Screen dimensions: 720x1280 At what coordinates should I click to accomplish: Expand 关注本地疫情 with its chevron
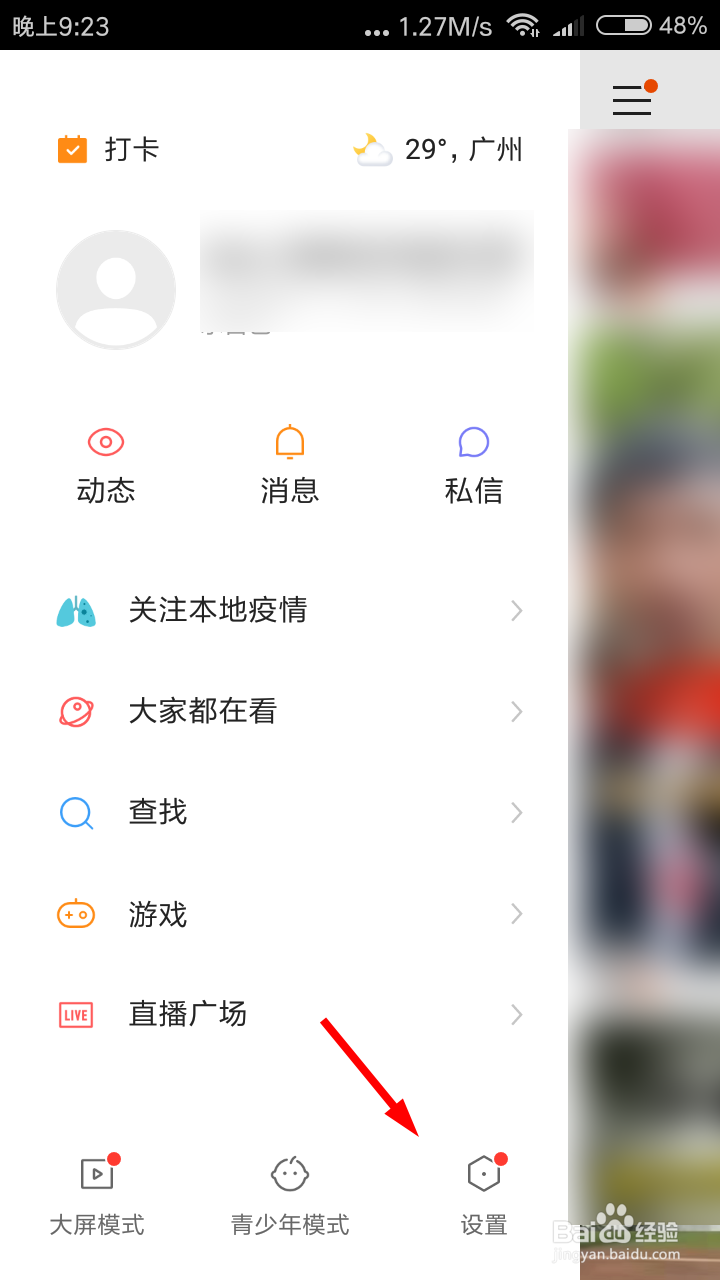(516, 611)
